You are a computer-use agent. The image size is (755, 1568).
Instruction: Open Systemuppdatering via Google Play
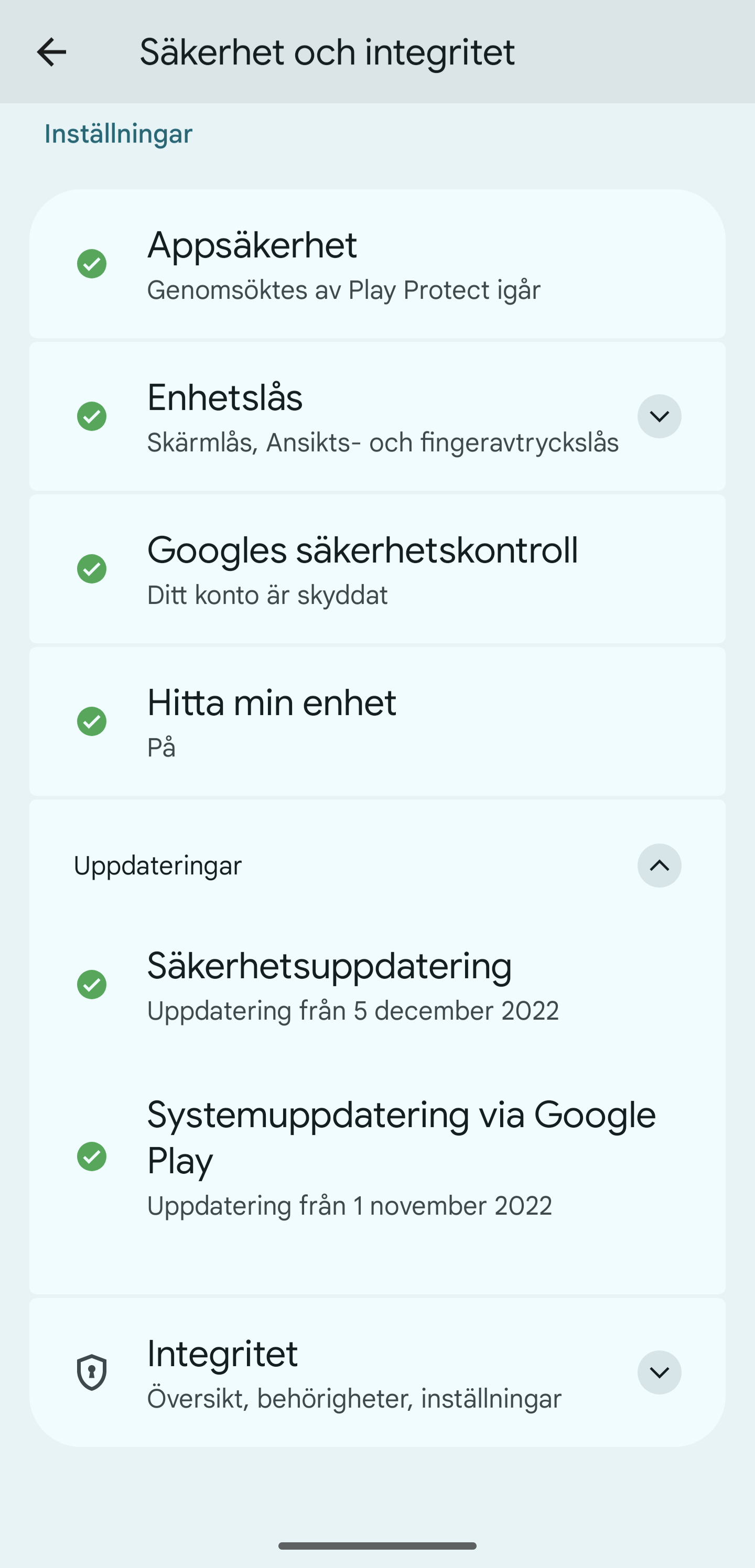tap(377, 1156)
